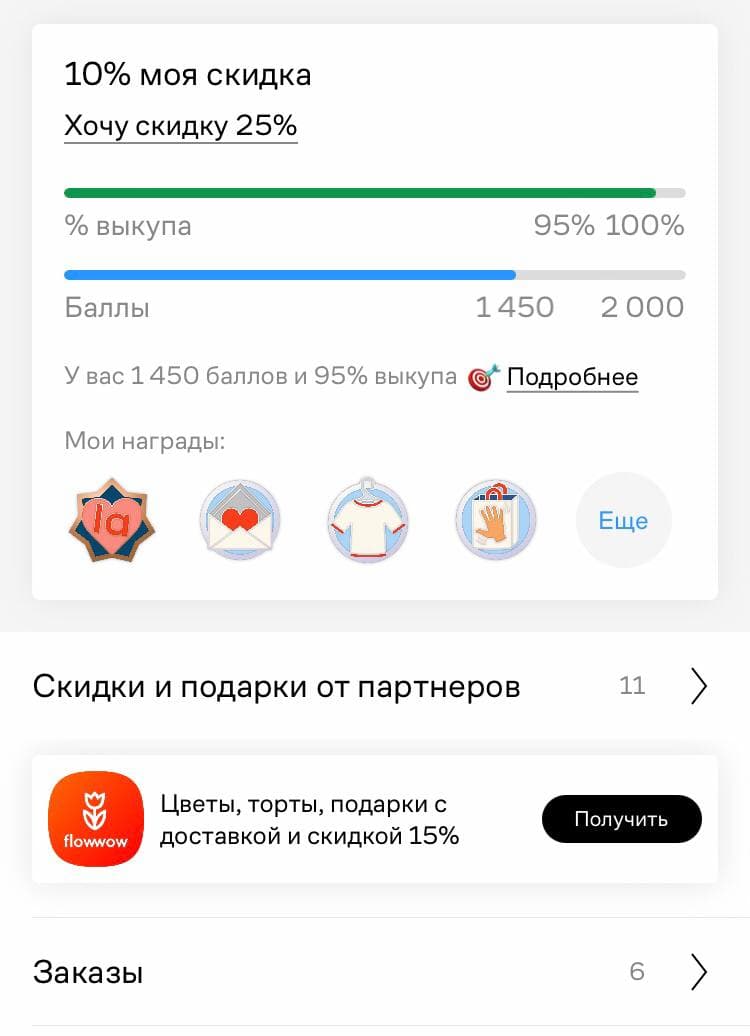This screenshot has height=1036, width=750.
Task: Show all awards via the Еще circle
Action: [623, 518]
